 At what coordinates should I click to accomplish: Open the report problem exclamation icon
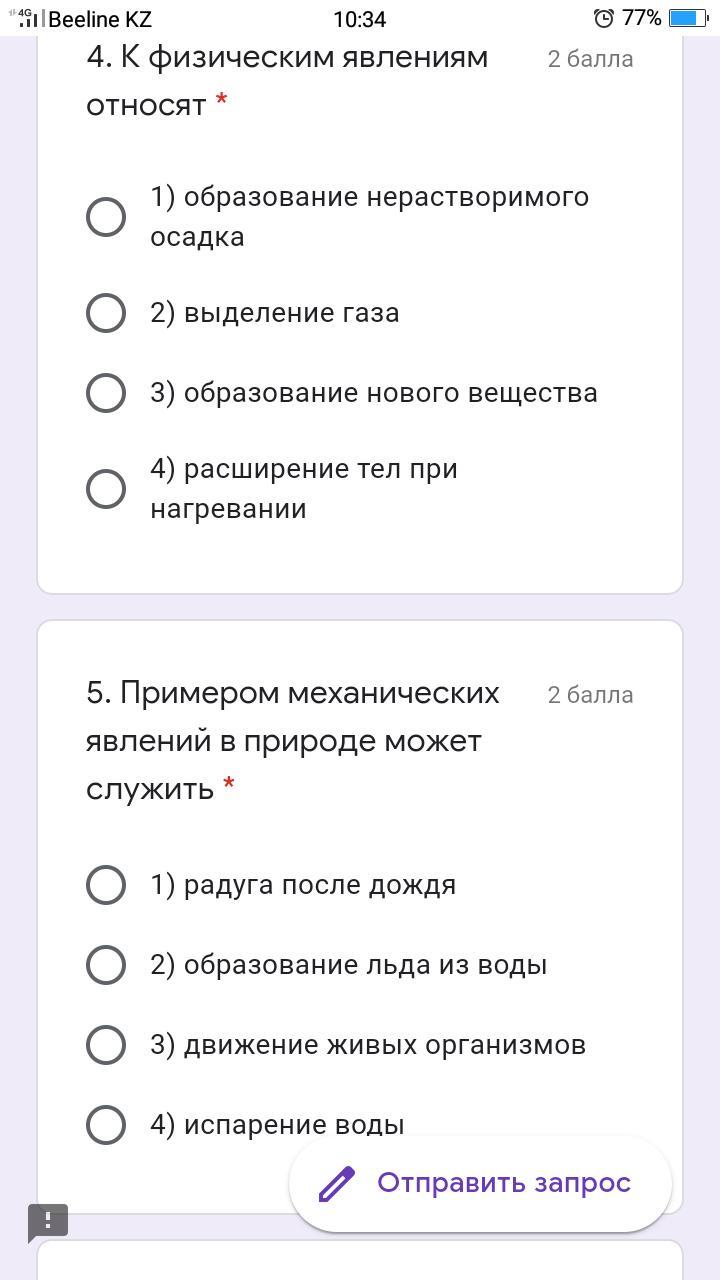pos(48,1221)
